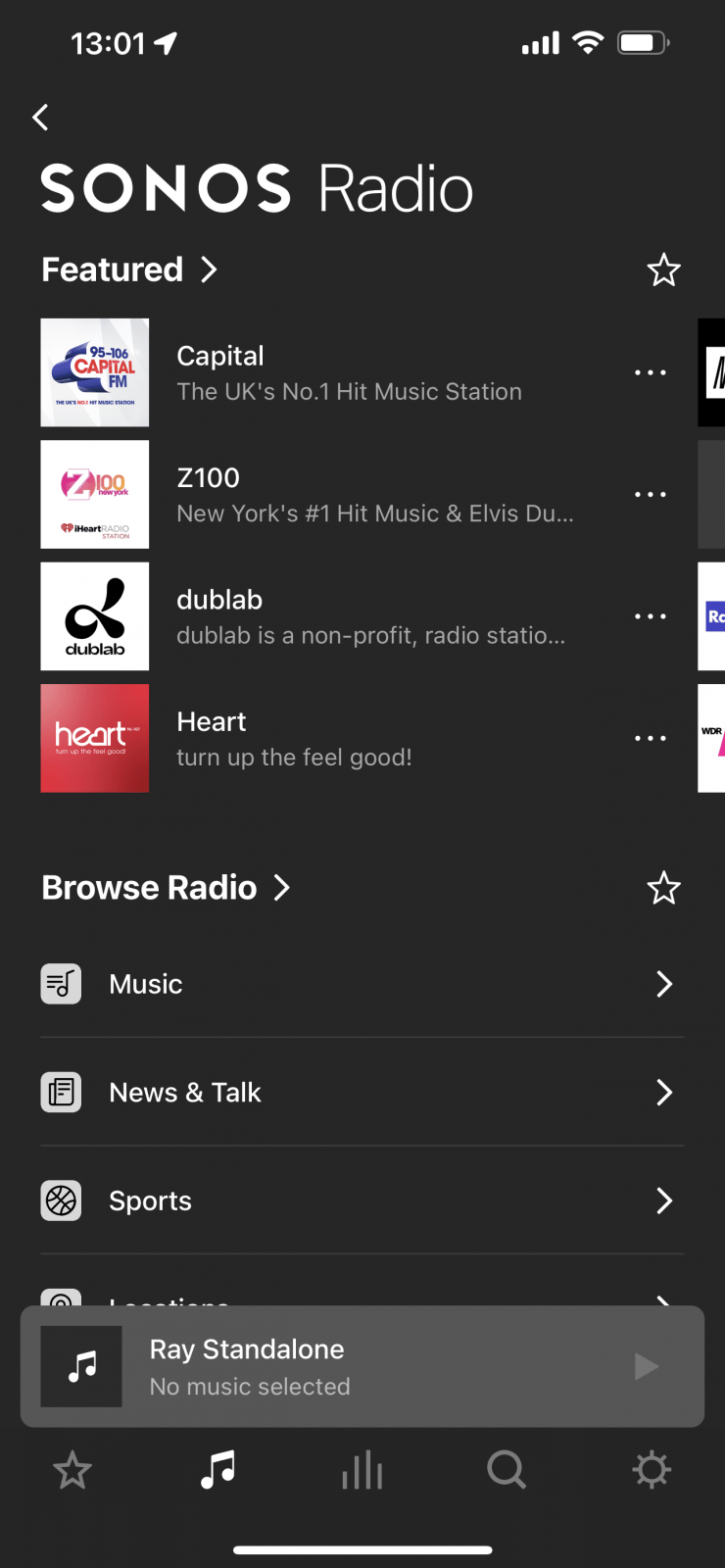
Task: Go back using the top-left arrow
Action: click(41, 118)
